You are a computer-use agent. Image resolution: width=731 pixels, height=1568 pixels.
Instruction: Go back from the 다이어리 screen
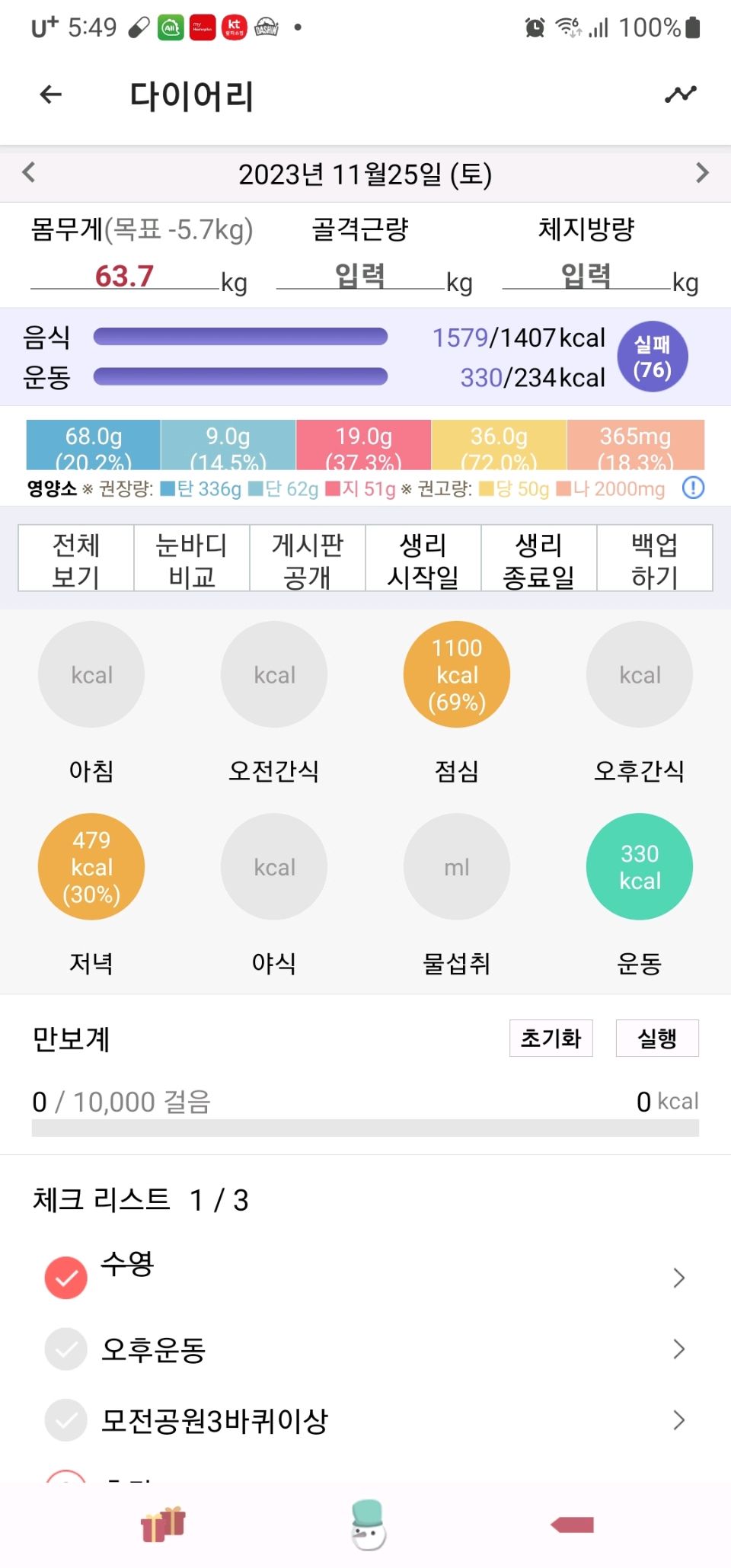(50, 94)
